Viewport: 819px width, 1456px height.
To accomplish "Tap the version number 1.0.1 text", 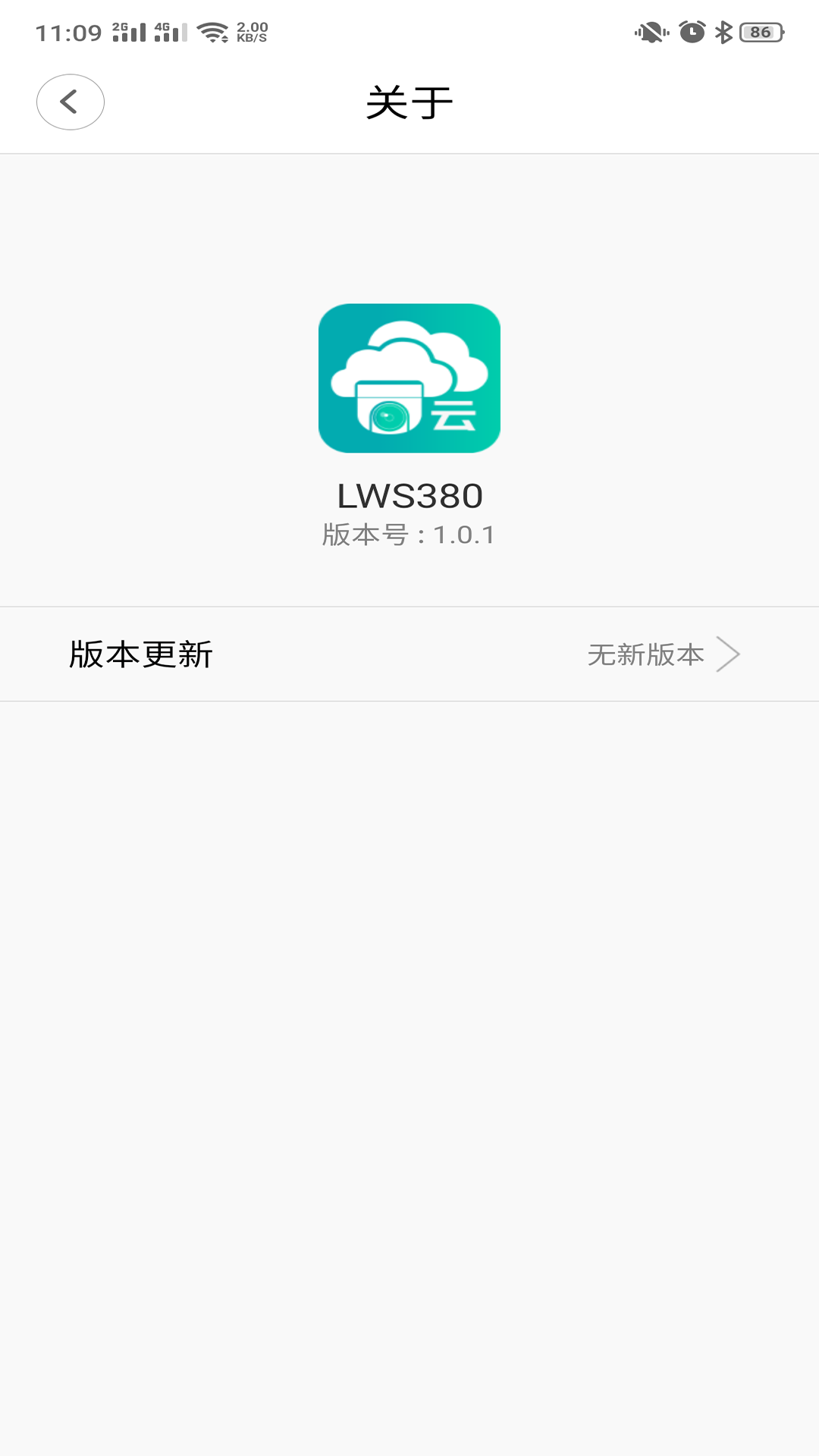I will coord(407,533).
